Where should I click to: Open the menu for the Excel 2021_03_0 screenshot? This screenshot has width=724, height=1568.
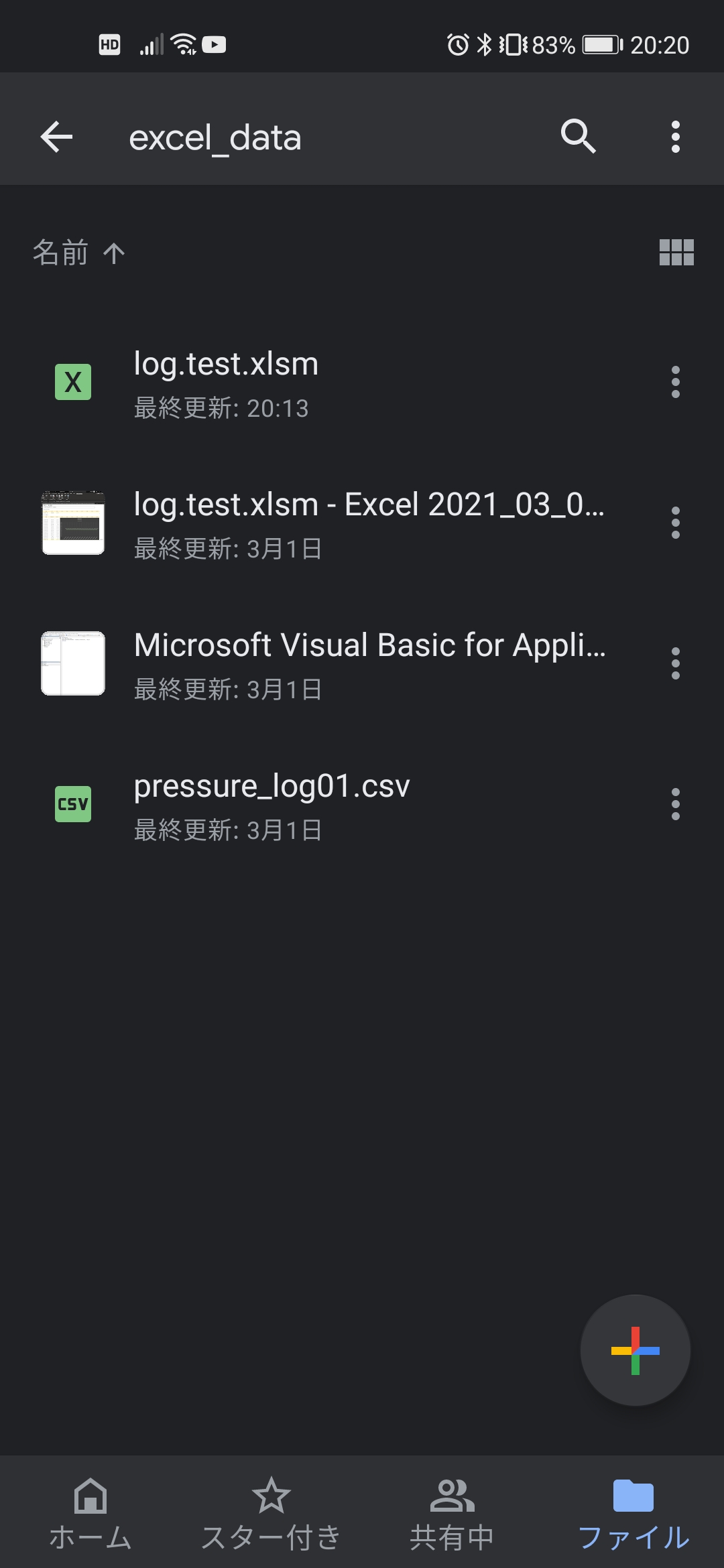pos(675,523)
